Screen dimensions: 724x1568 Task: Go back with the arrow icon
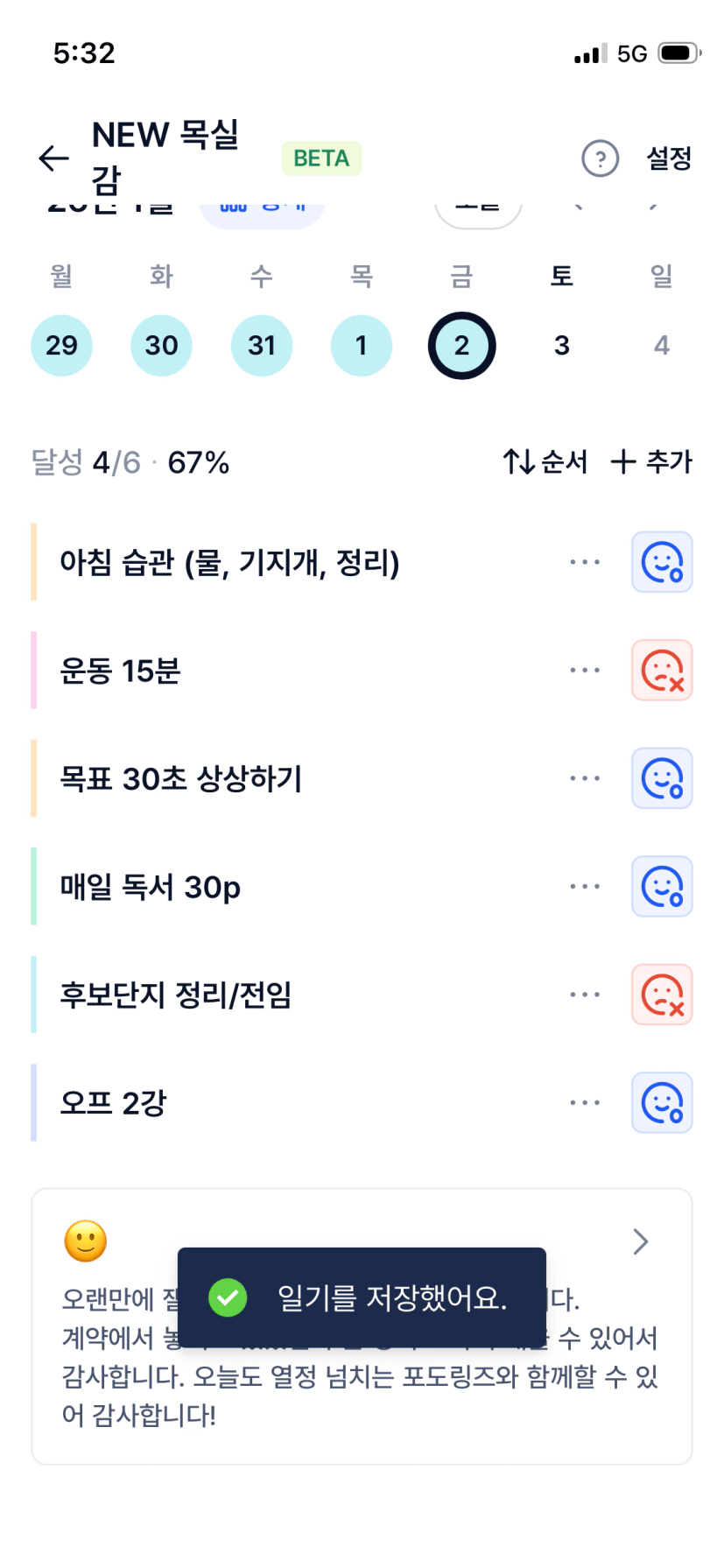(x=54, y=158)
